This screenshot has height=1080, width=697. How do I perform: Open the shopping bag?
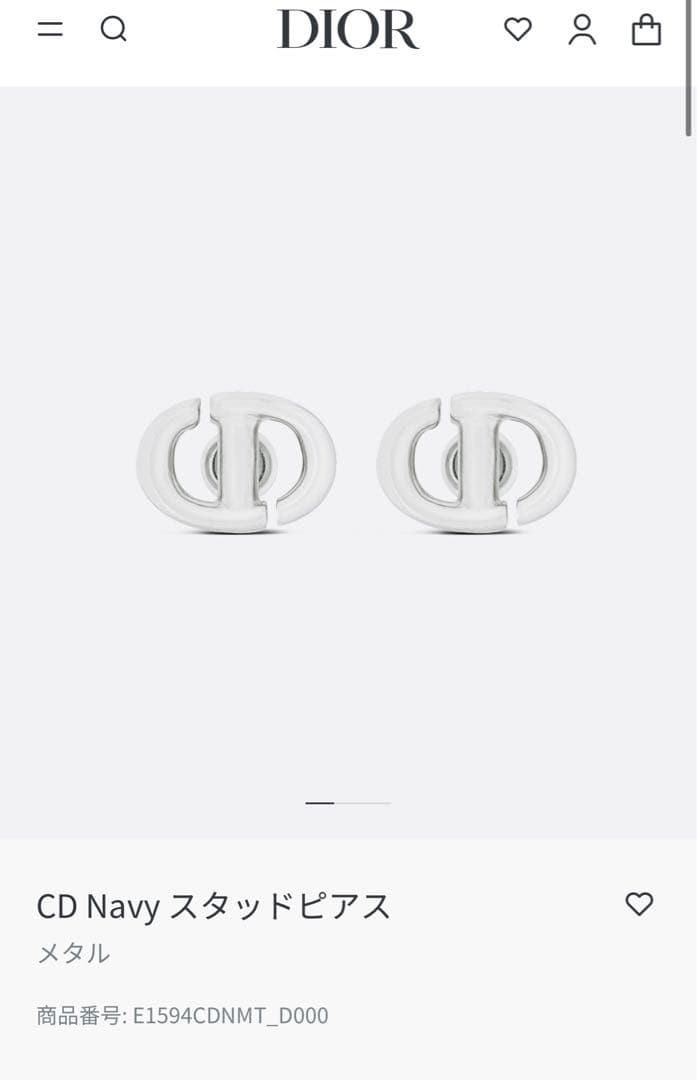click(x=646, y=30)
